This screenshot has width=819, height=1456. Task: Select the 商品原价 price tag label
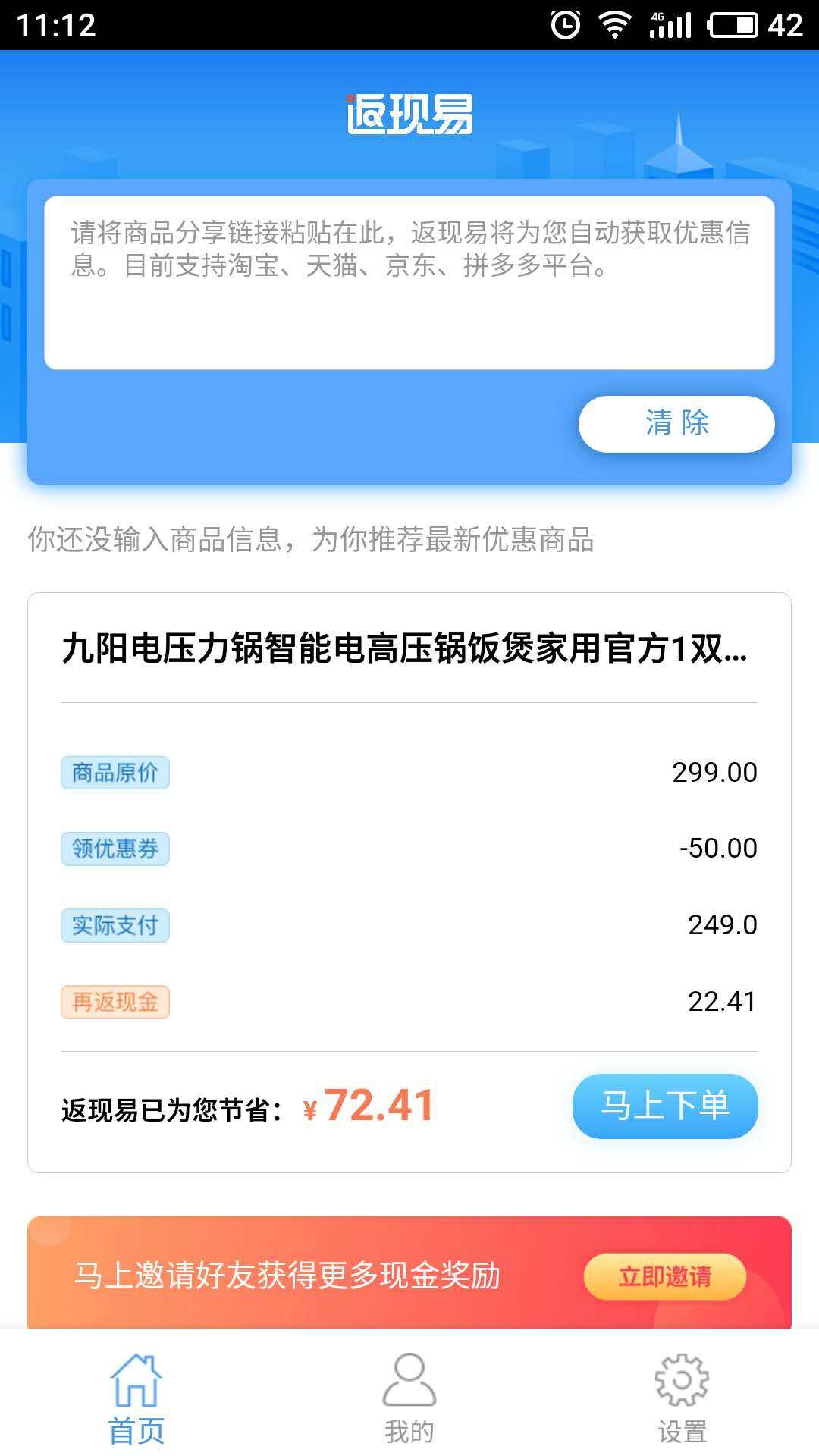point(115,773)
